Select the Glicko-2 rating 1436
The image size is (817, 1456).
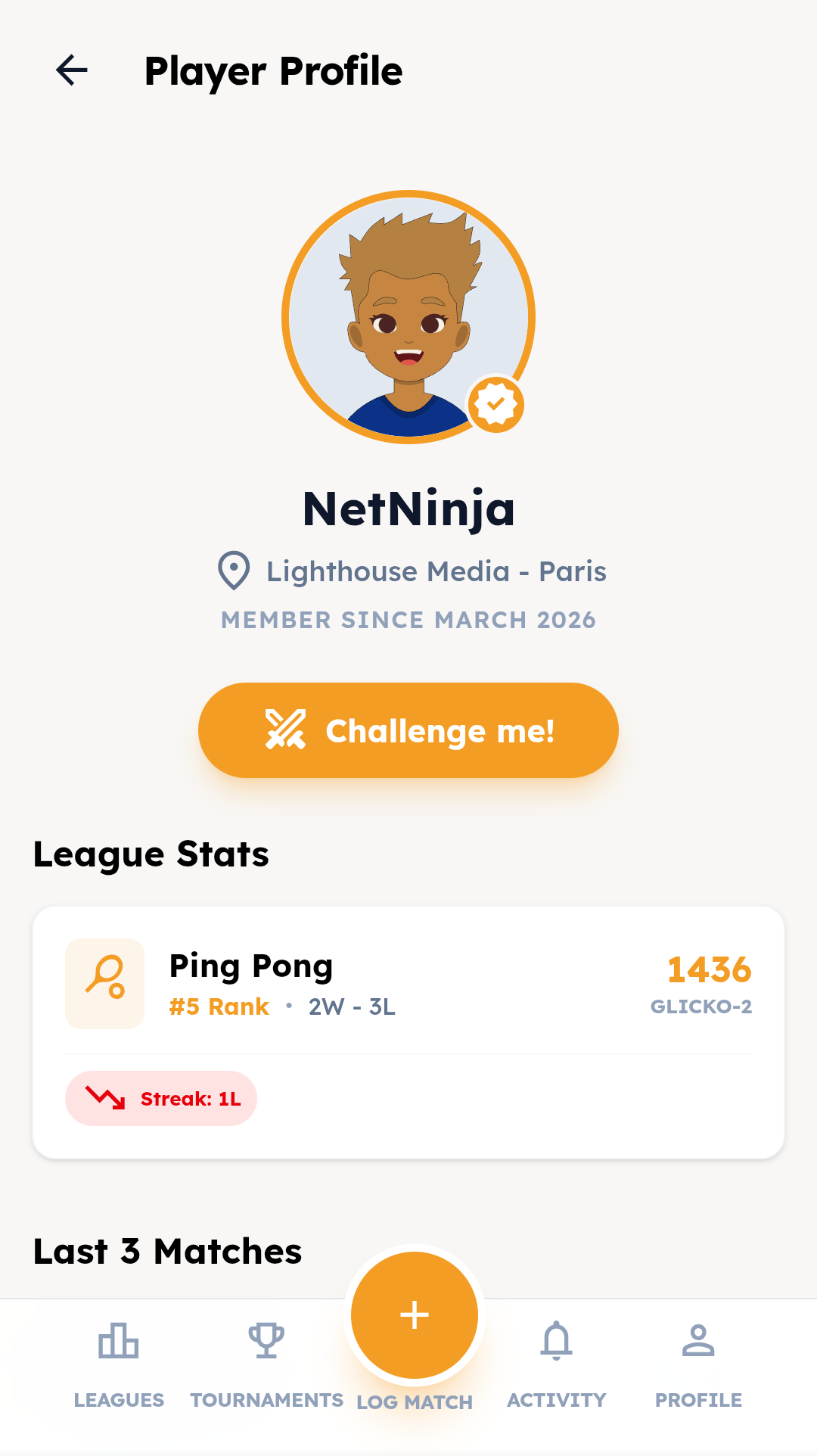(709, 969)
